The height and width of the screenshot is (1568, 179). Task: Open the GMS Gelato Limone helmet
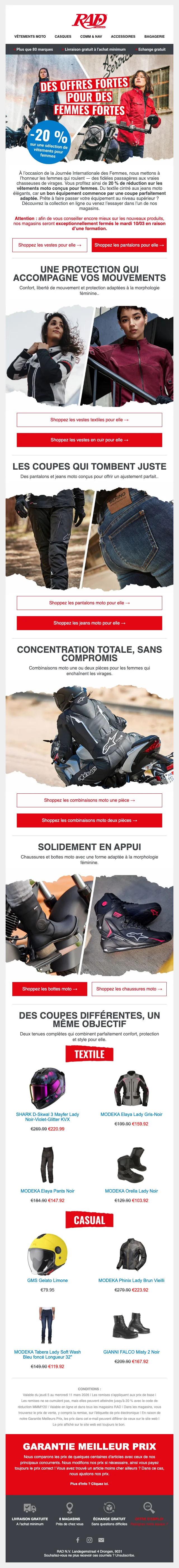click(x=48, y=1280)
